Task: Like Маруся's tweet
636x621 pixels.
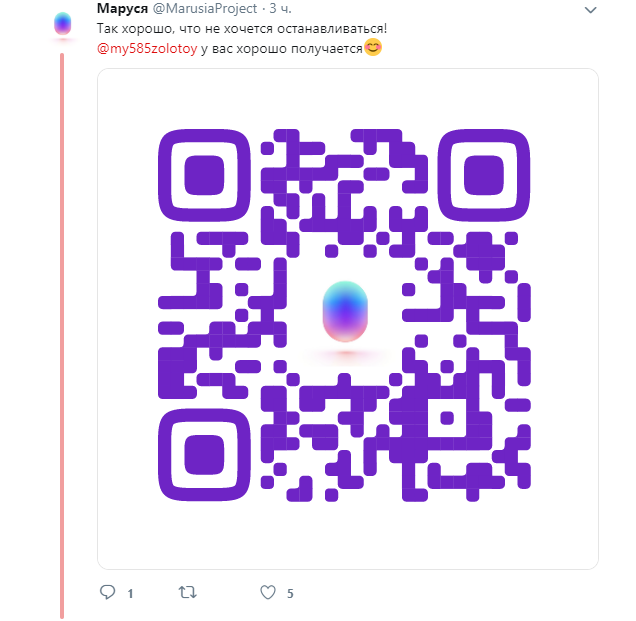Action: 267,593
